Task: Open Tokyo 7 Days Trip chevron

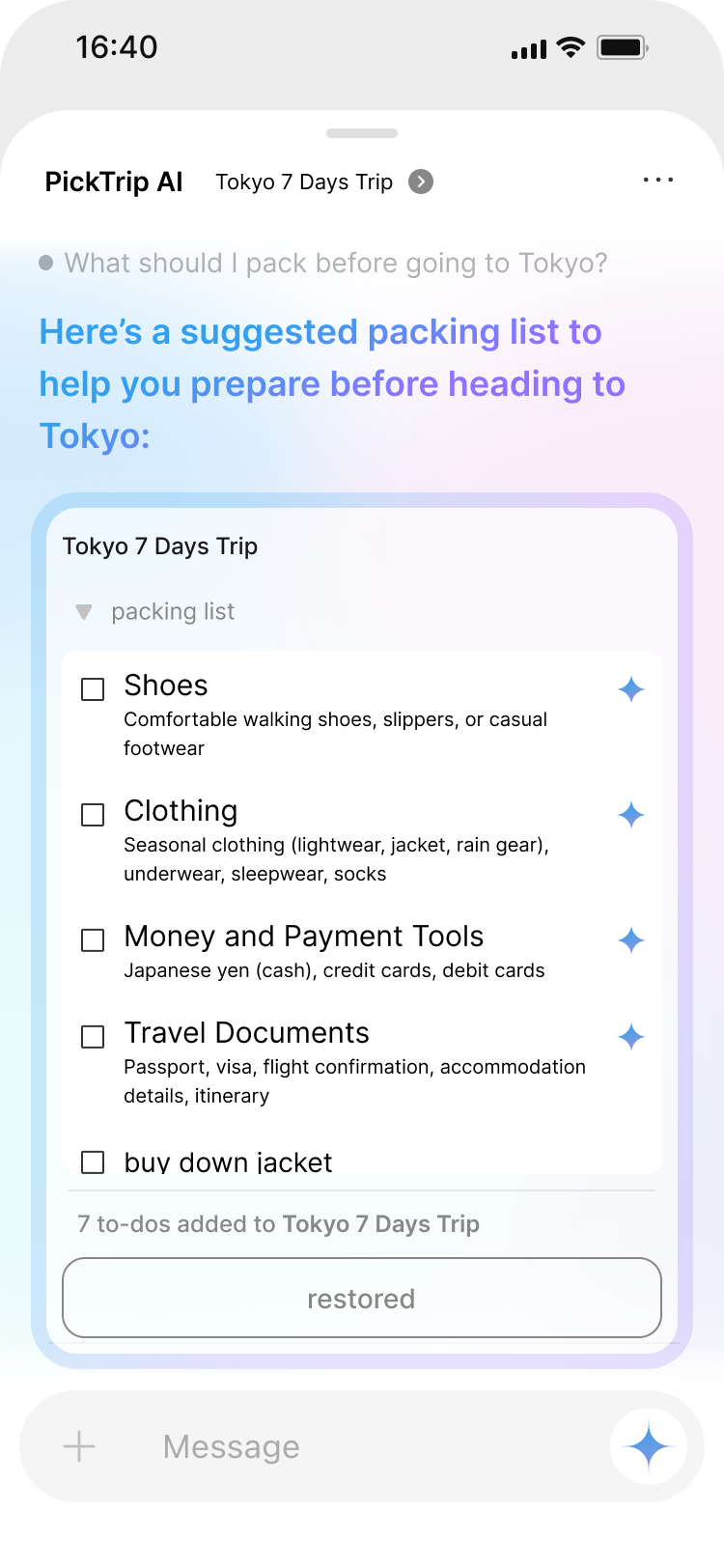Action: click(x=421, y=182)
